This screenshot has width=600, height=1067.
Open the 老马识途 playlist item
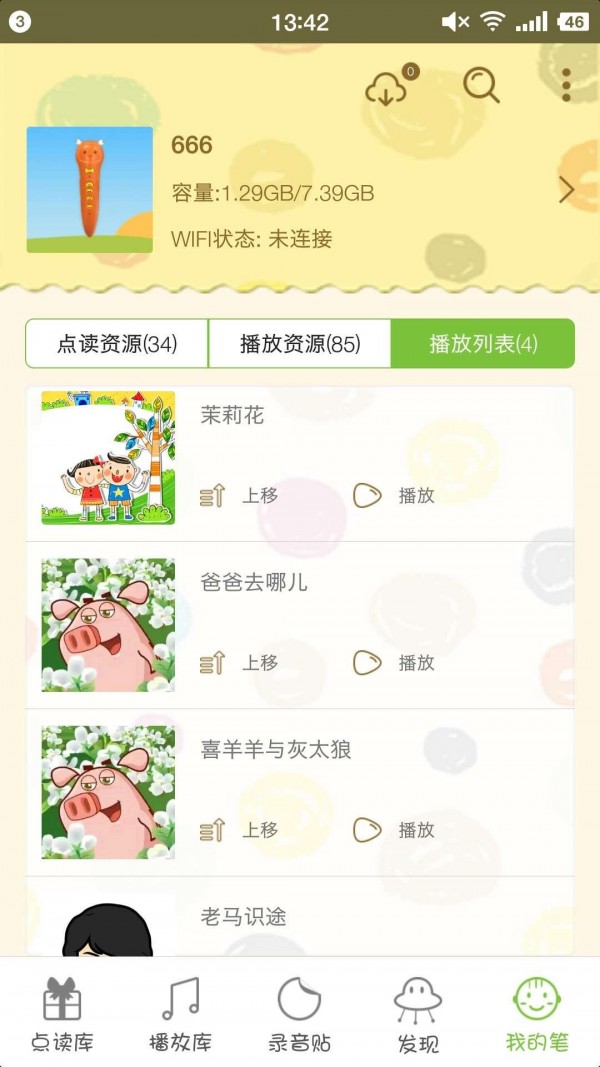point(300,917)
